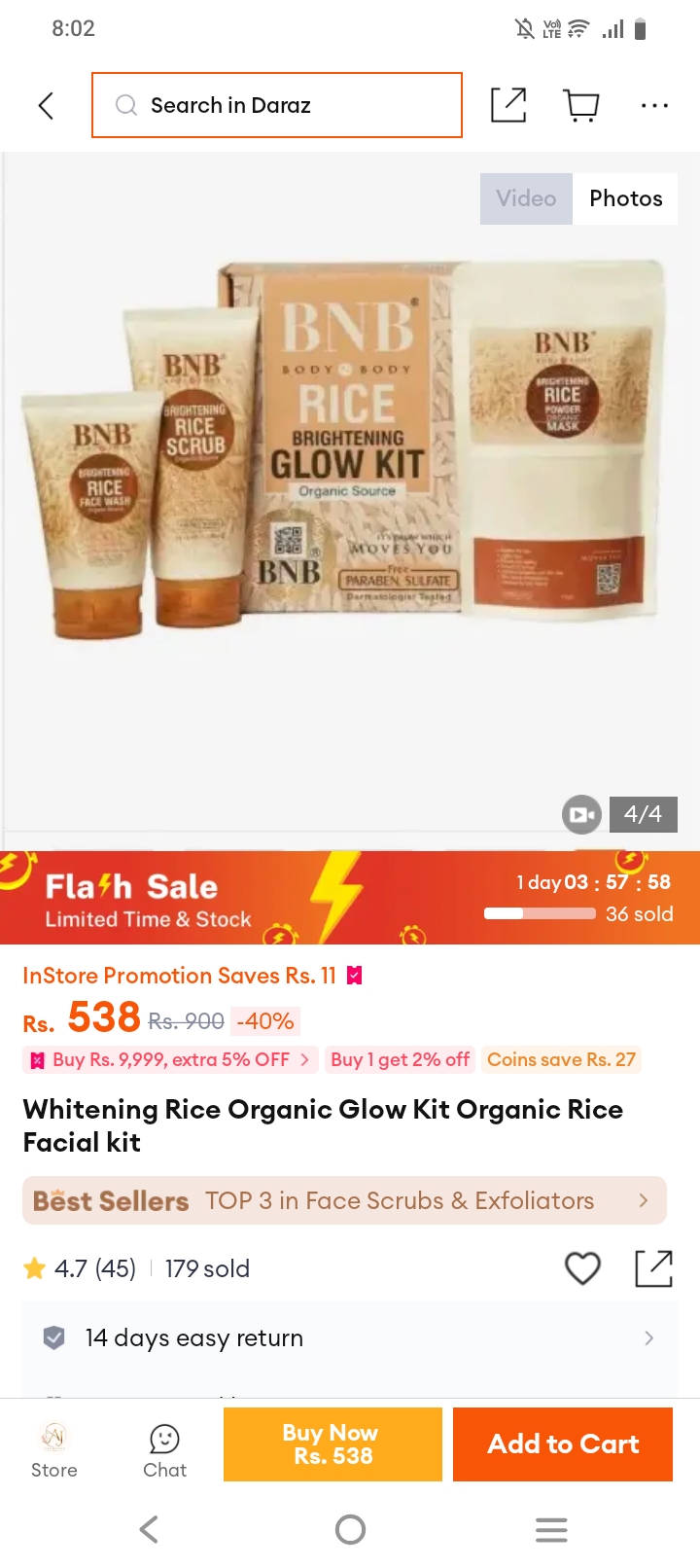Share product via the top toolbar icon
The height and width of the screenshot is (1568, 700).
(508, 105)
